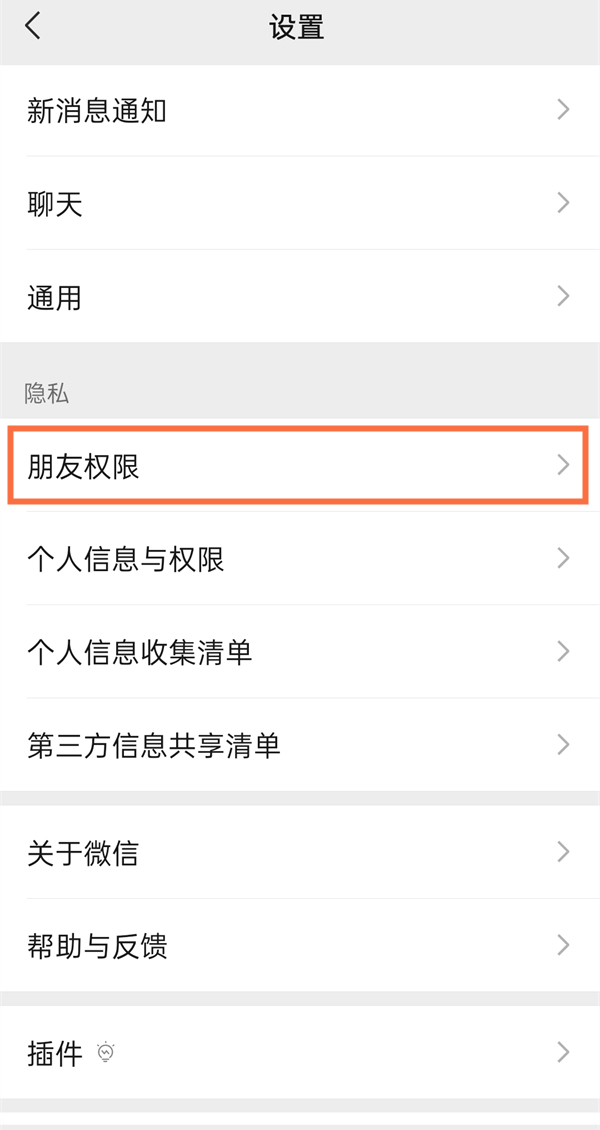Open the 插件 row
This screenshot has height=1130, width=600.
[300, 1052]
